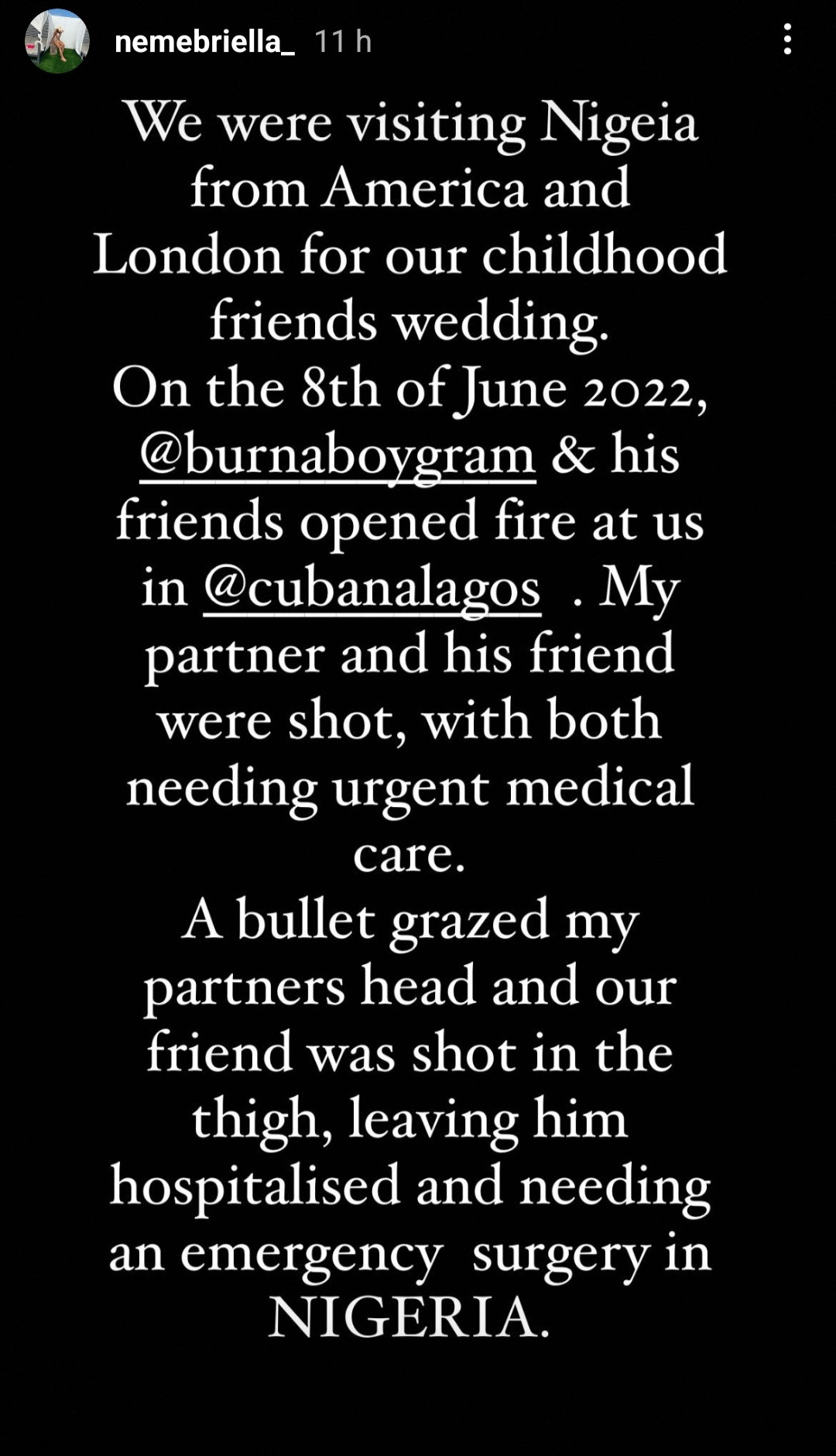Screen dimensions: 836x1456
Task: Open the story overflow menu
Action: pyautogui.click(x=787, y=39)
